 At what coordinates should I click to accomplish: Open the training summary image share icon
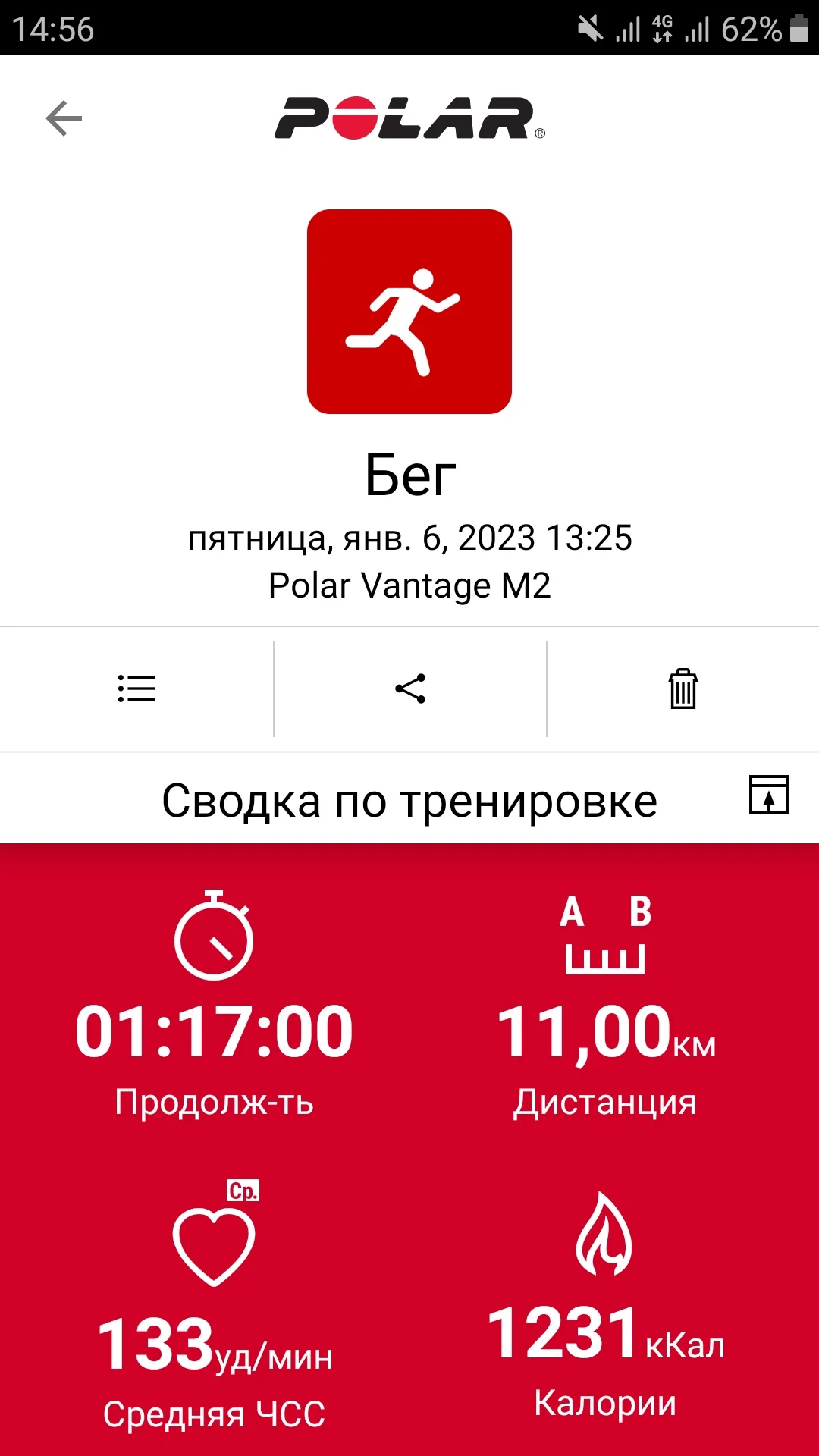pyautogui.click(x=769, y=795)
